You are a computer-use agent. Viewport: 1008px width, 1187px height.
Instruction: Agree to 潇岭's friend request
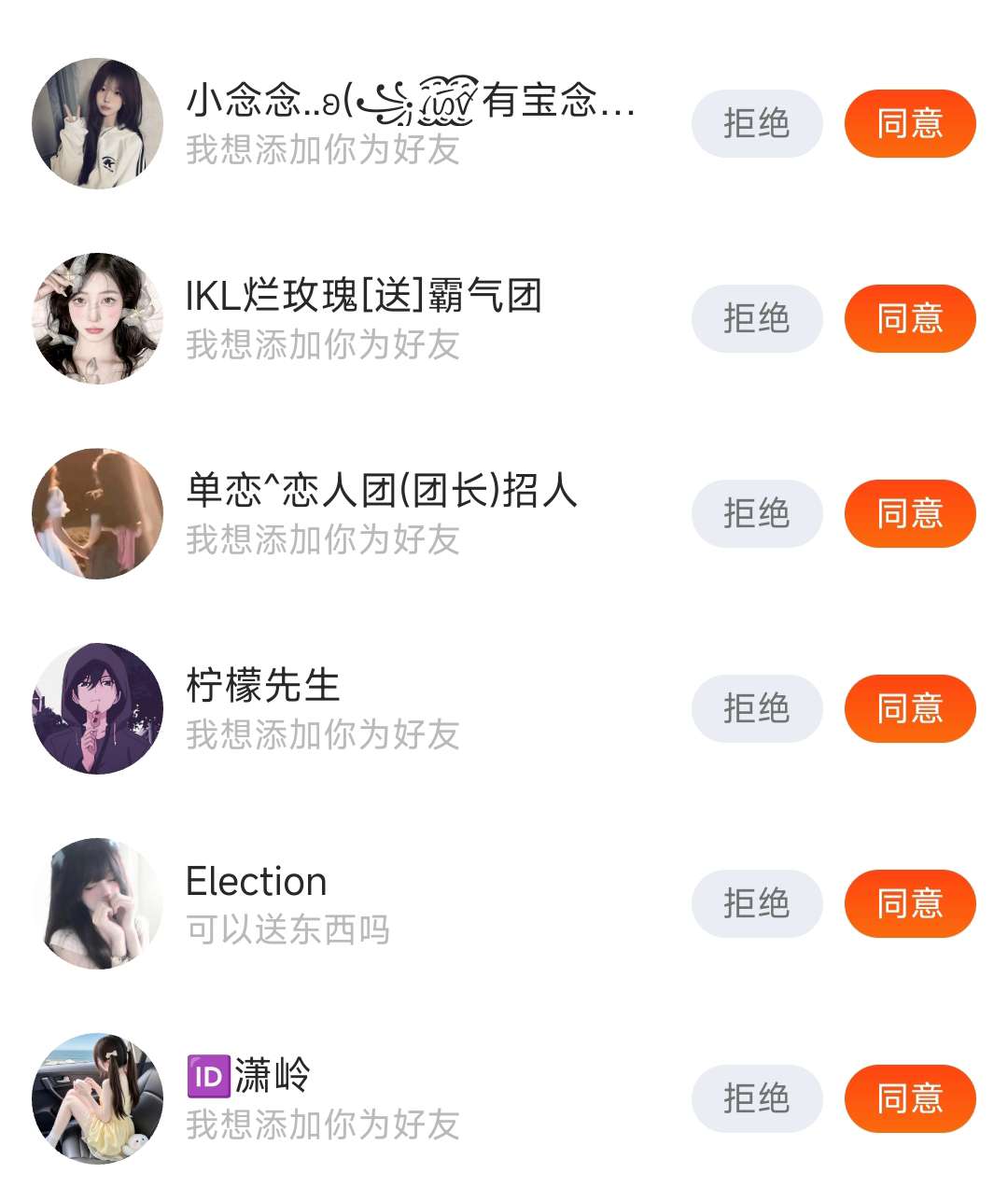pyautogui.click(x=910, y=1098)
